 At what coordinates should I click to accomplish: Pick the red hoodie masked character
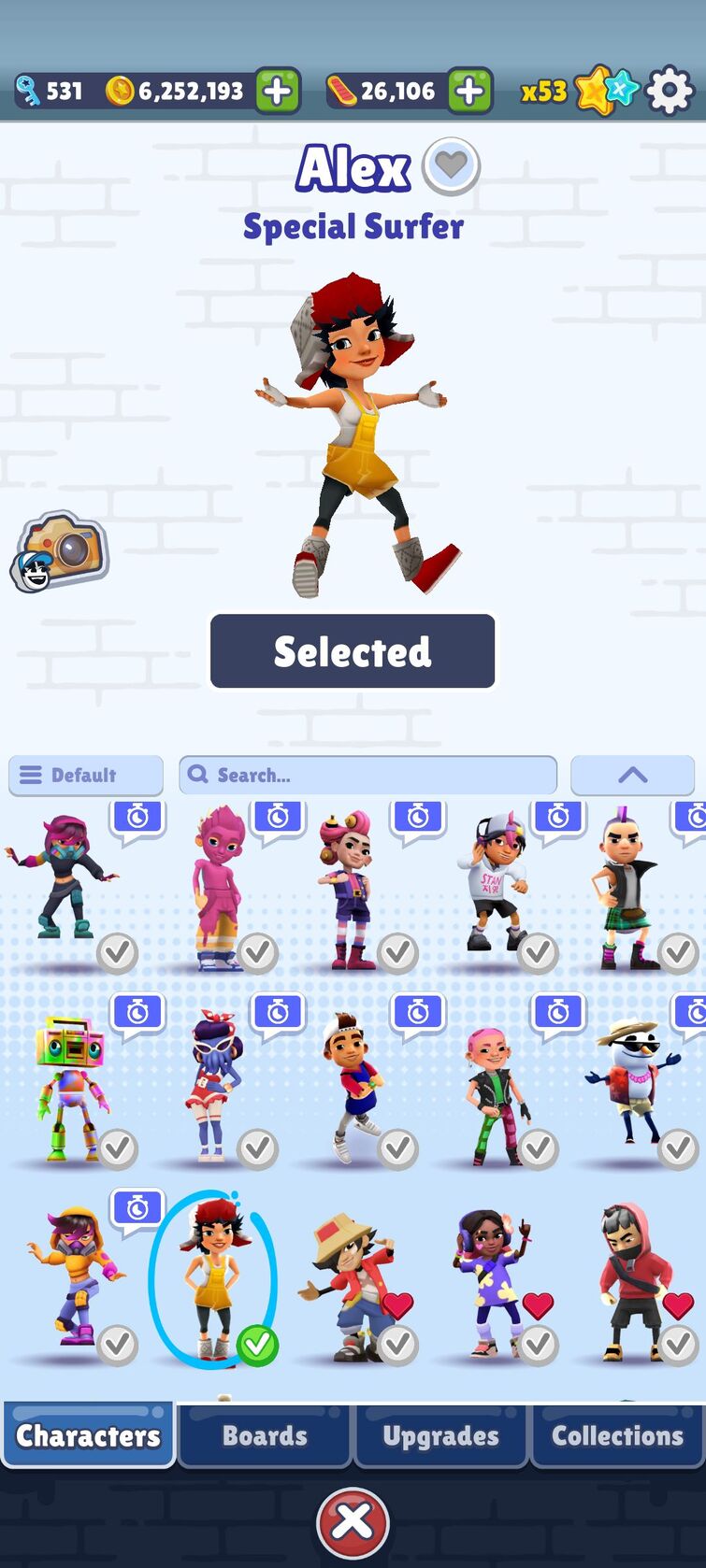point(634,1280)
